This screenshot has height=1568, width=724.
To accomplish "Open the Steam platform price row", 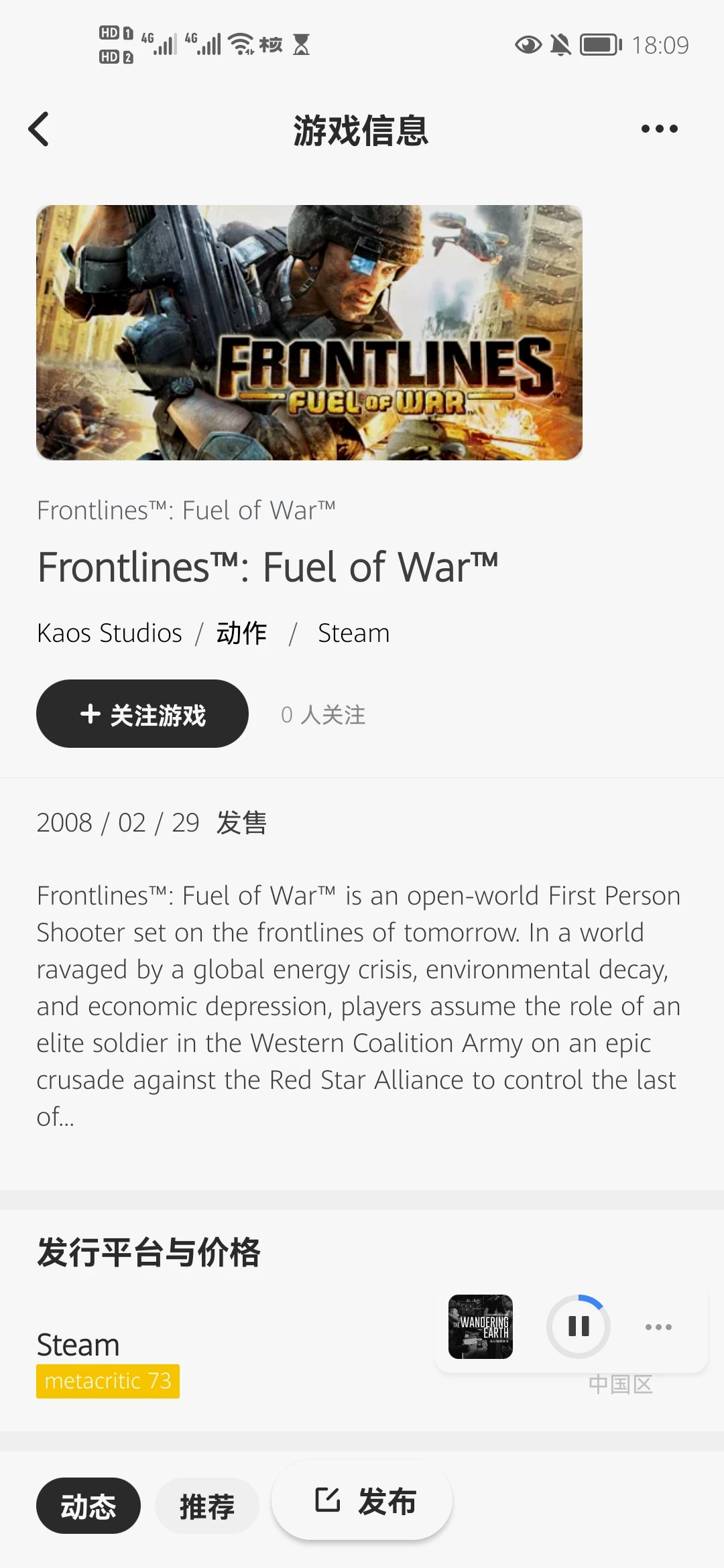I will 201,1360.
